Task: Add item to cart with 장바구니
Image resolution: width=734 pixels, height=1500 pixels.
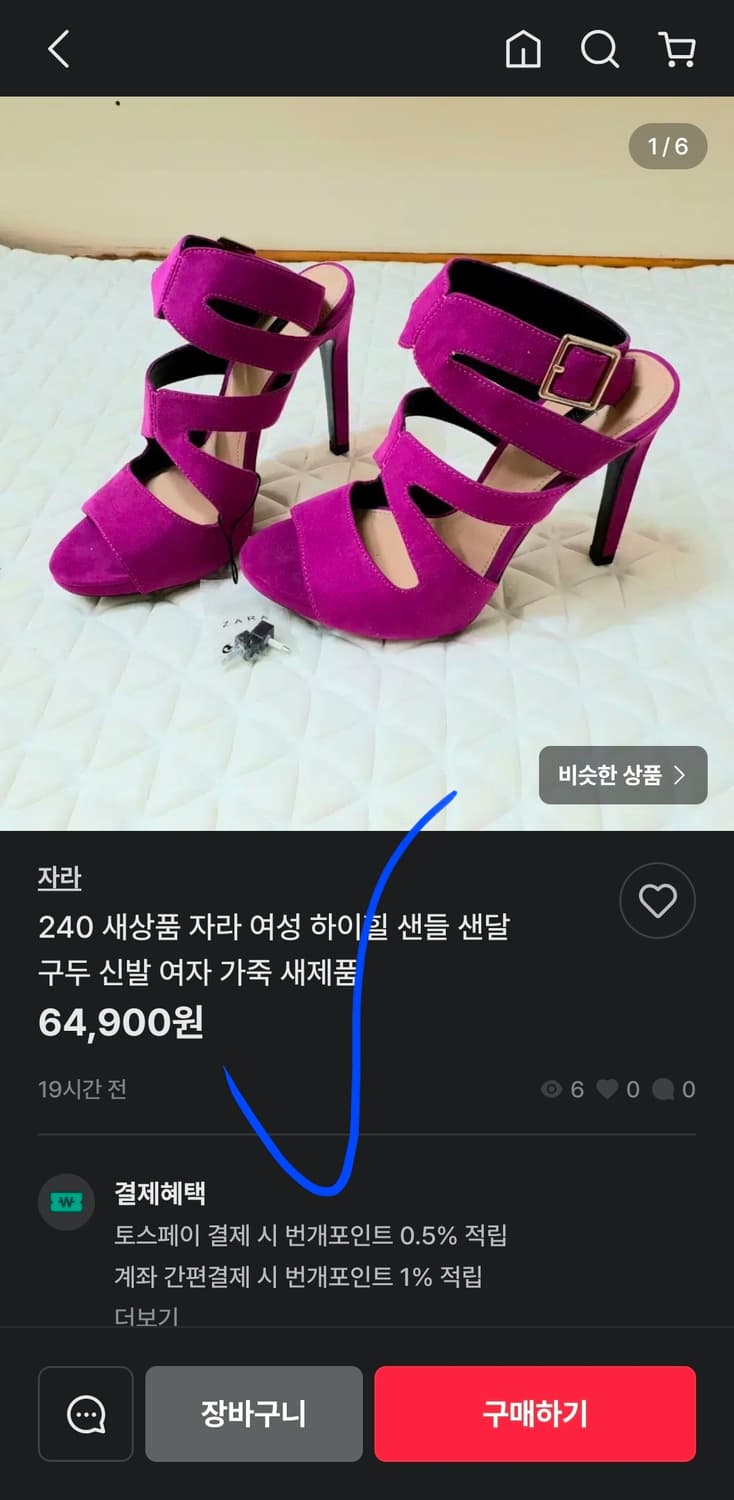Action: point(254,1414)
